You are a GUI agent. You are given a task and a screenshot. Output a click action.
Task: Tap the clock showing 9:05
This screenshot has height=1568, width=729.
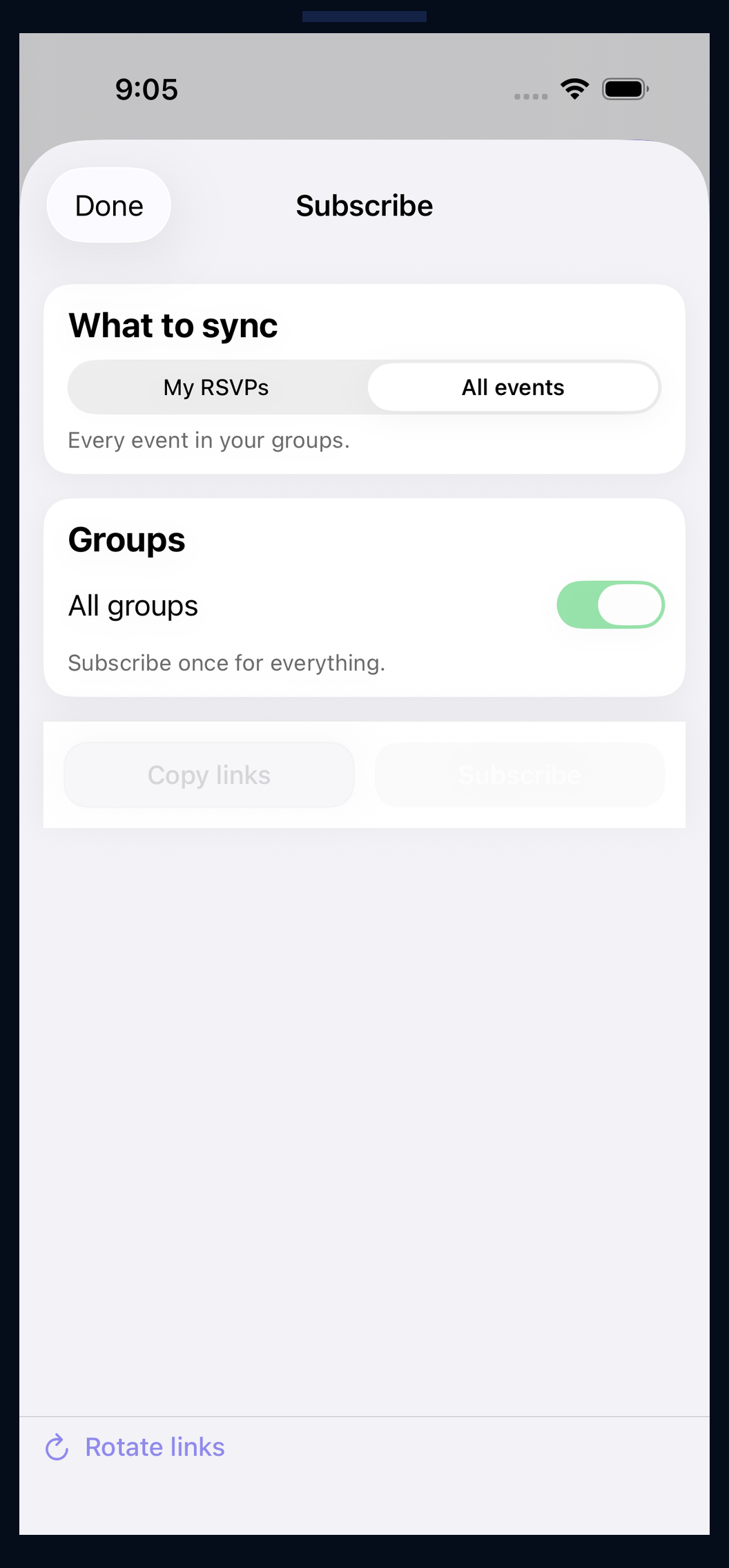tap(146, 89)
